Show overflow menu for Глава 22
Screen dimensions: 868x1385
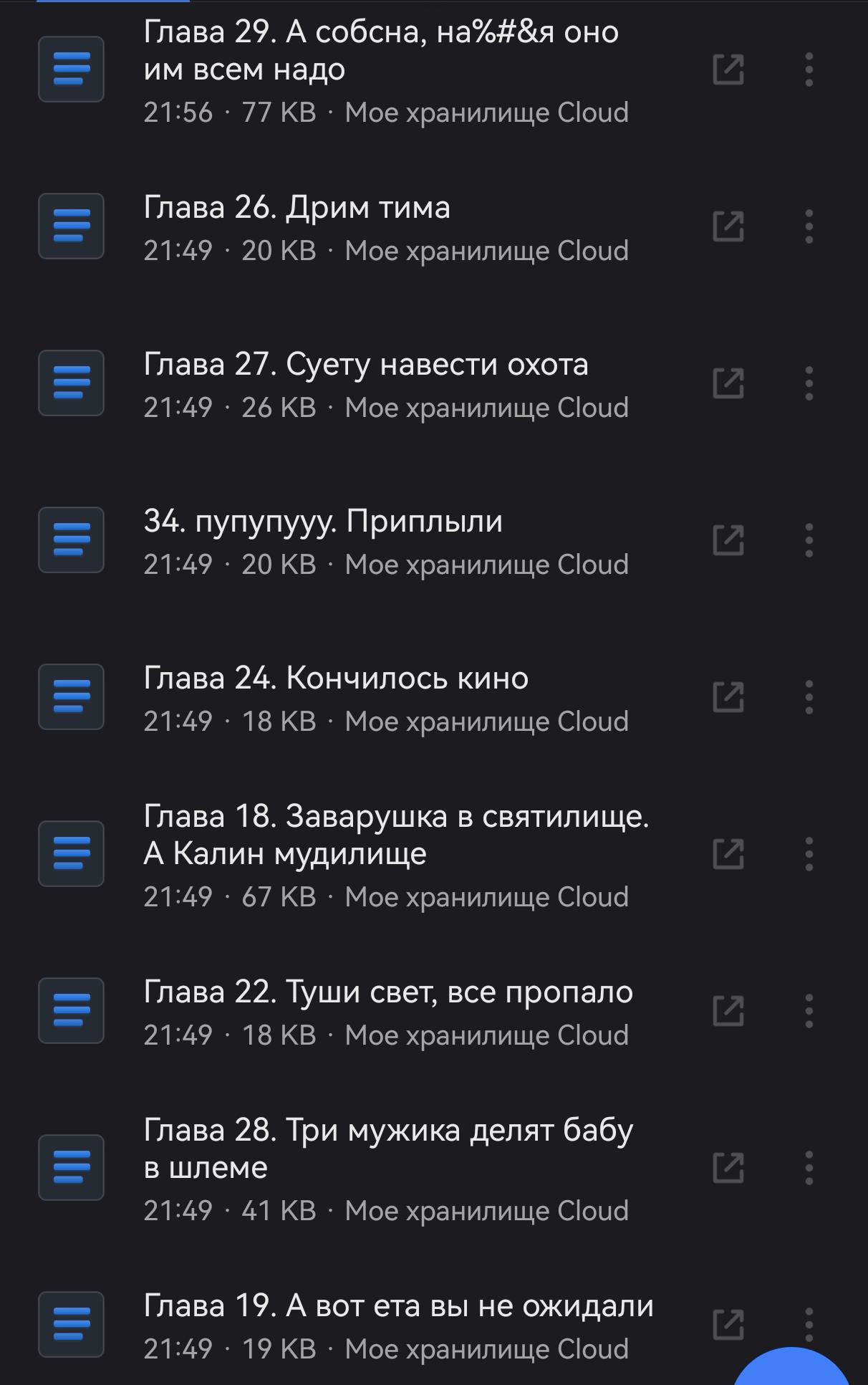809,1011
